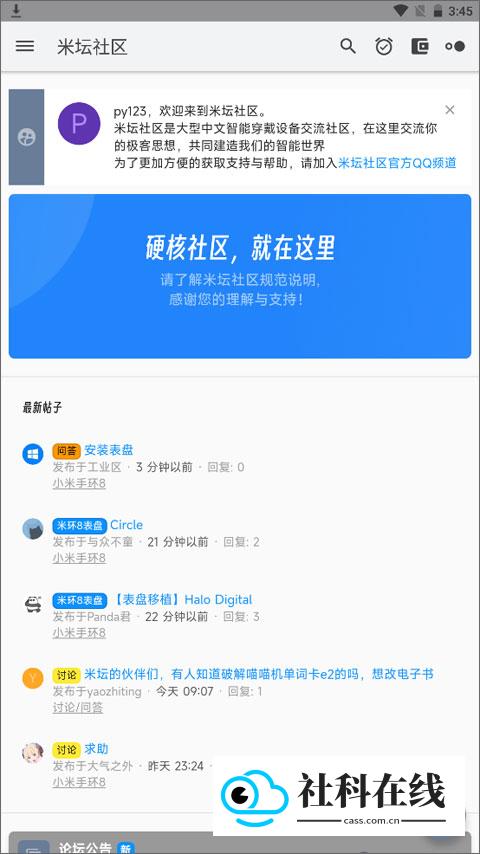The width and height of the screenshot is (480, 854).
Task: Open the 硬核社区，就在这里 blue banner
Action: [240, 276]
